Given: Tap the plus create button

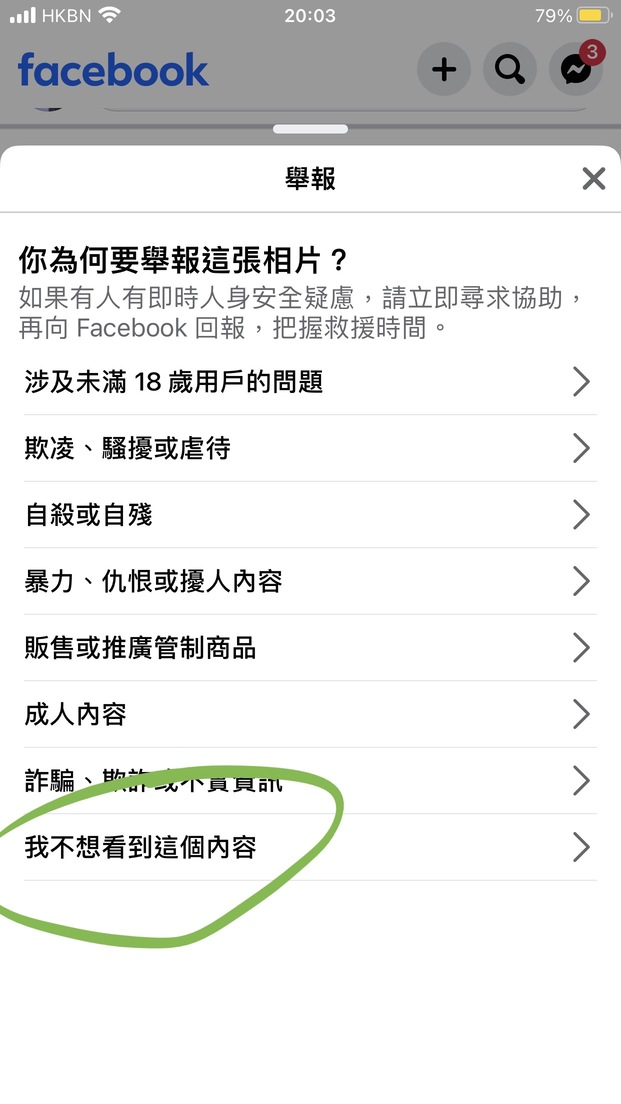Looking at the screenshot, I should [444, 69].
